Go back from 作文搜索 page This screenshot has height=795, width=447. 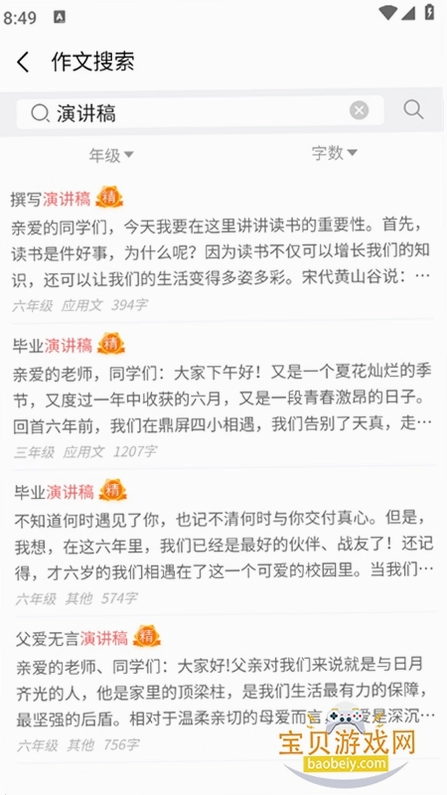(23, 62)
